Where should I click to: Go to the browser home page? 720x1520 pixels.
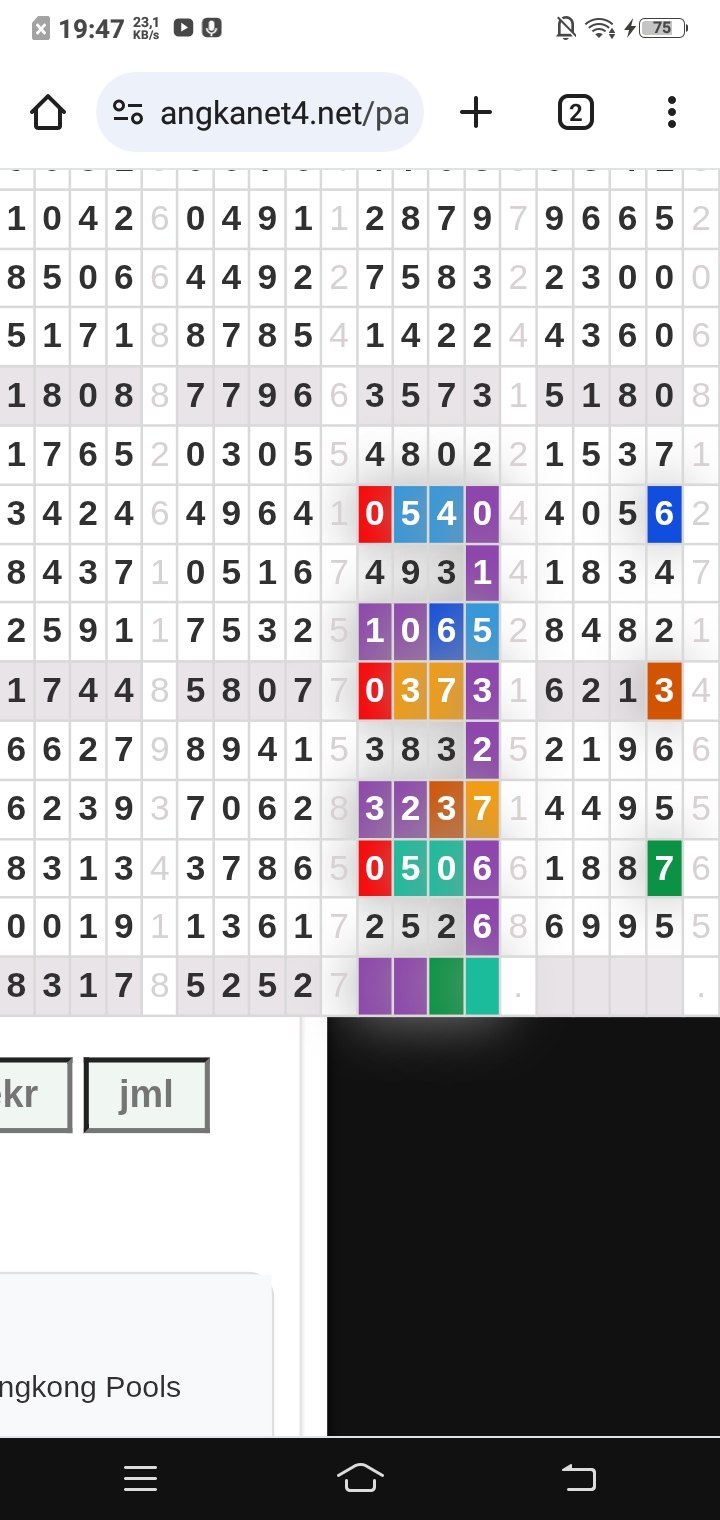pyautogui.click(x=48, y=112)
